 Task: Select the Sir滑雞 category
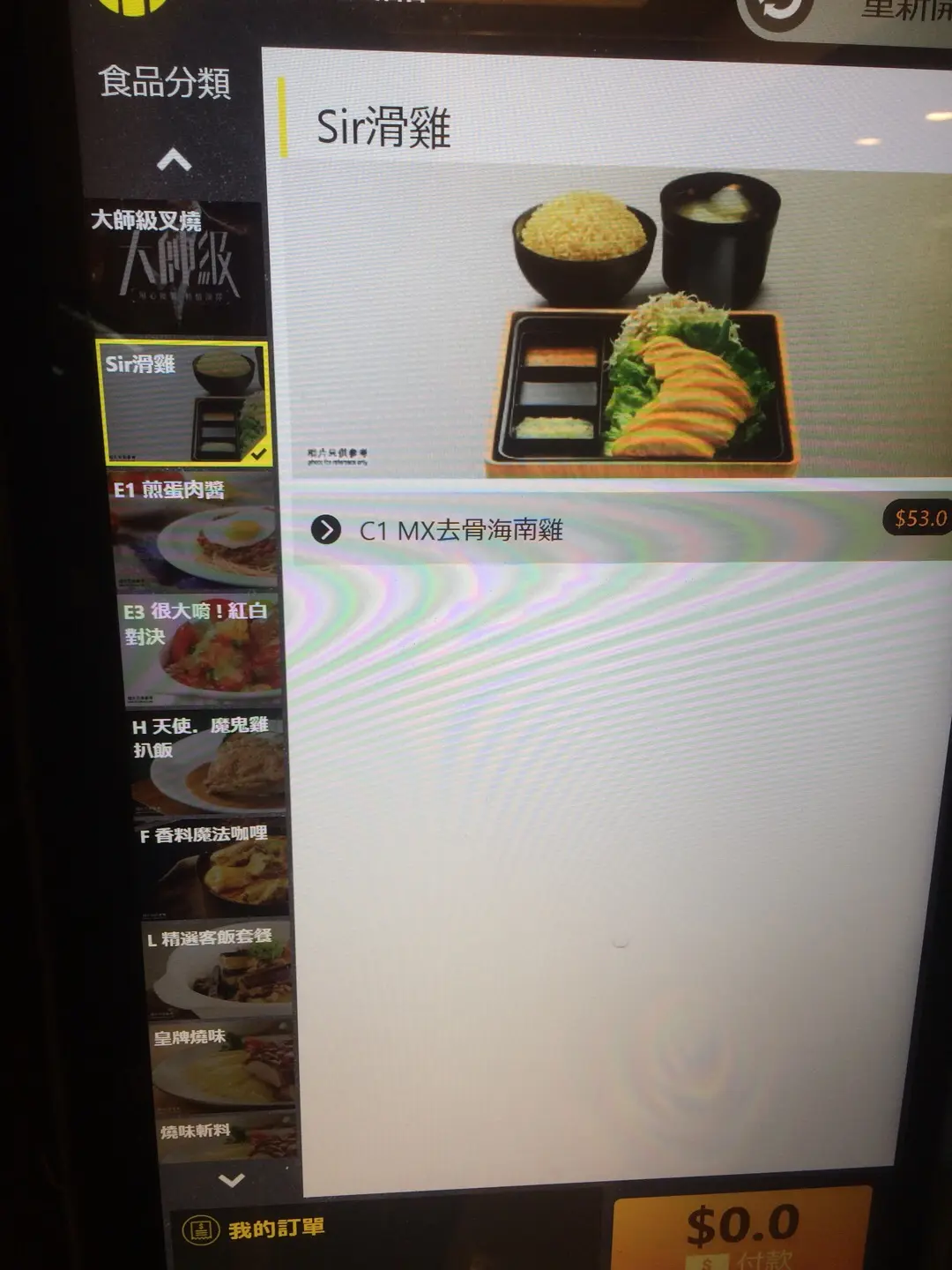point(183,402)
